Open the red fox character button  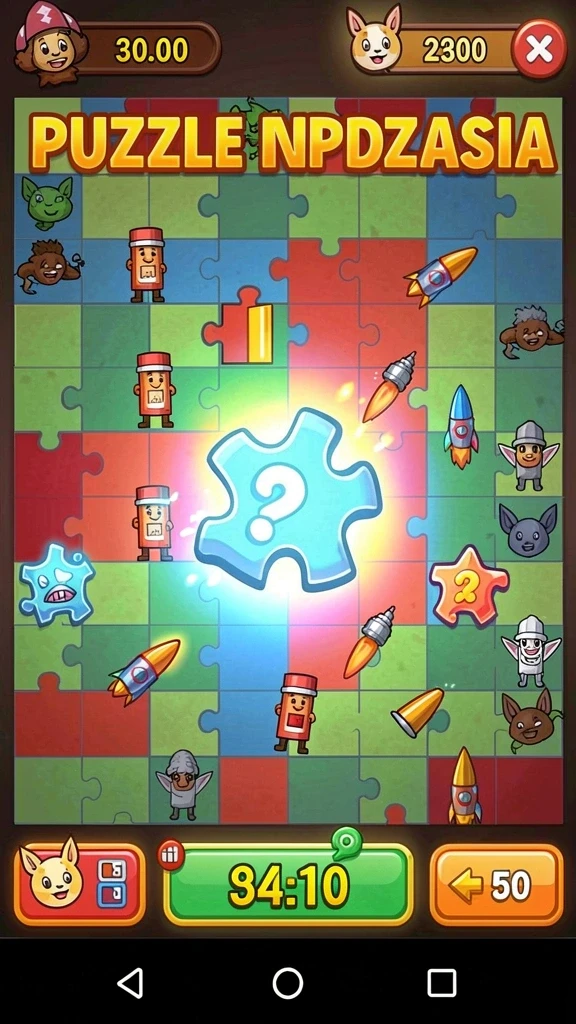click(x=79, y=884)
